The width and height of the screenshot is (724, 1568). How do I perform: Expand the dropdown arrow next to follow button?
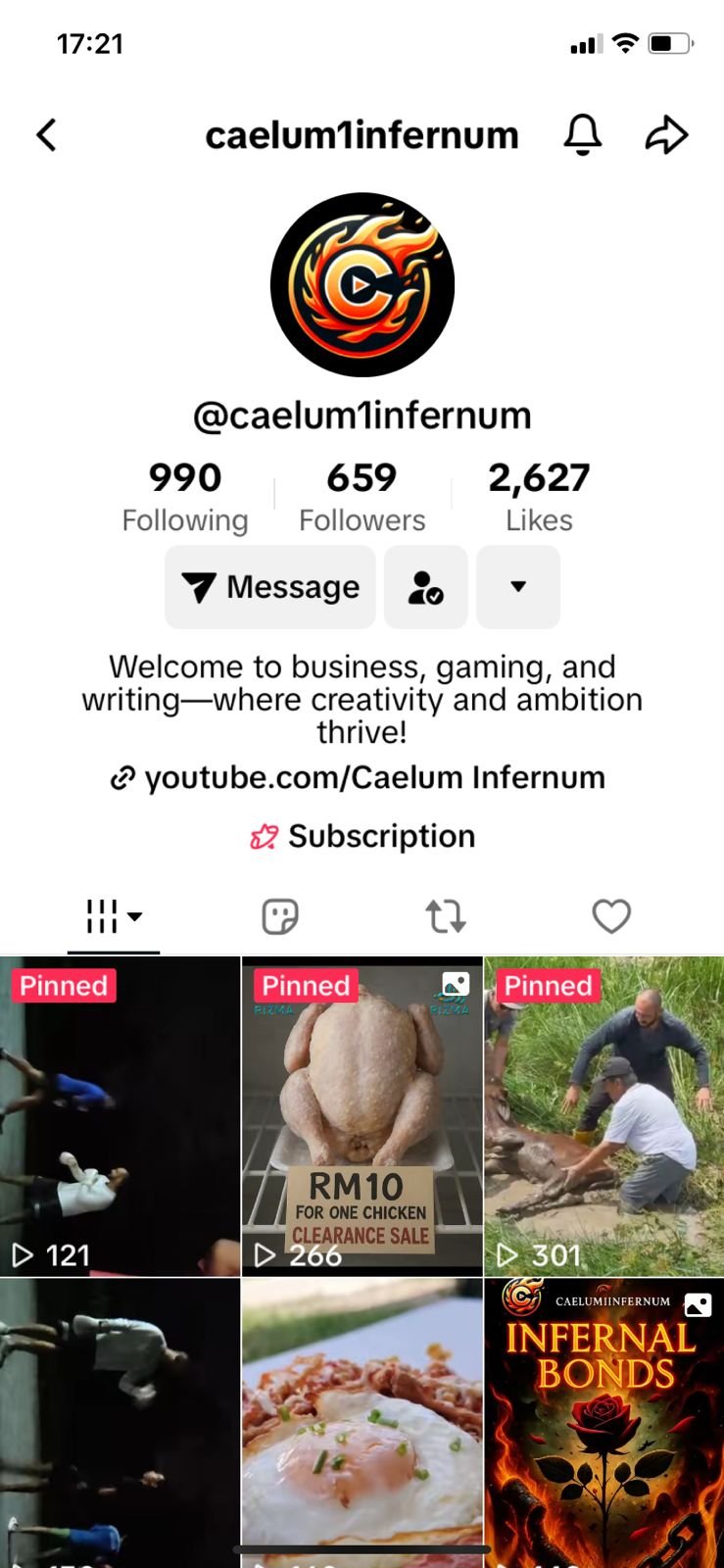pyautogui.click(x=518, y=587)
